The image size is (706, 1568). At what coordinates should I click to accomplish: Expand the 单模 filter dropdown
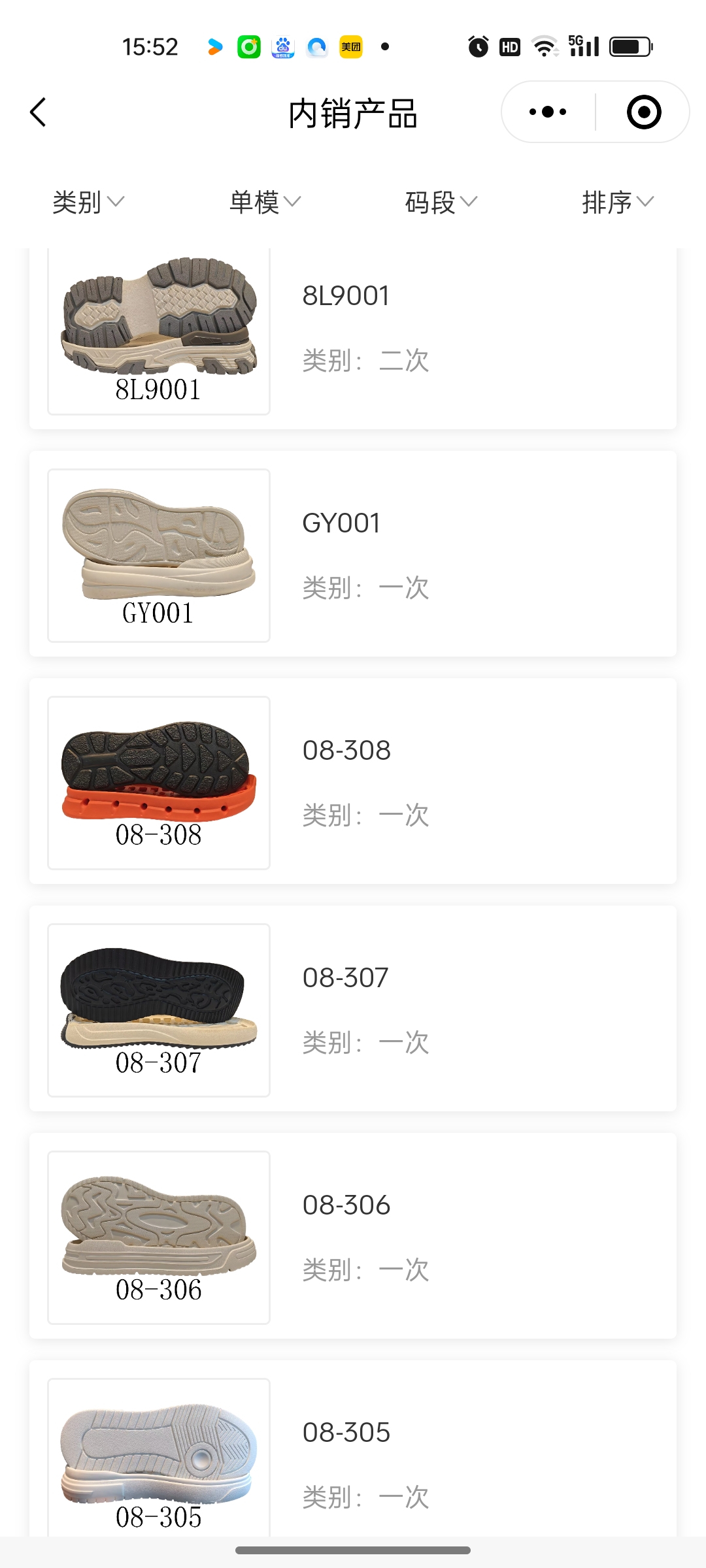tap(265, 202)
